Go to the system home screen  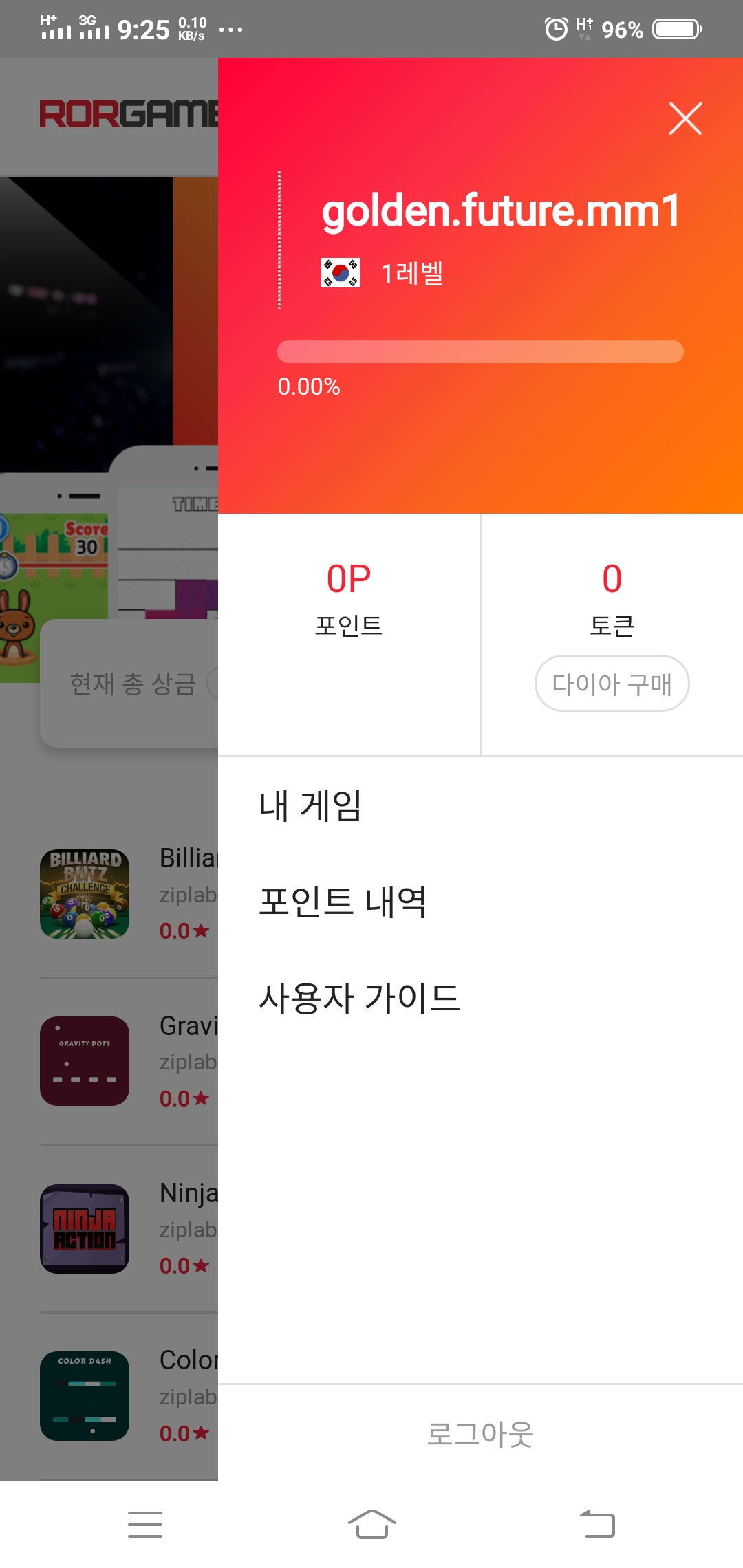point(371,1524)
